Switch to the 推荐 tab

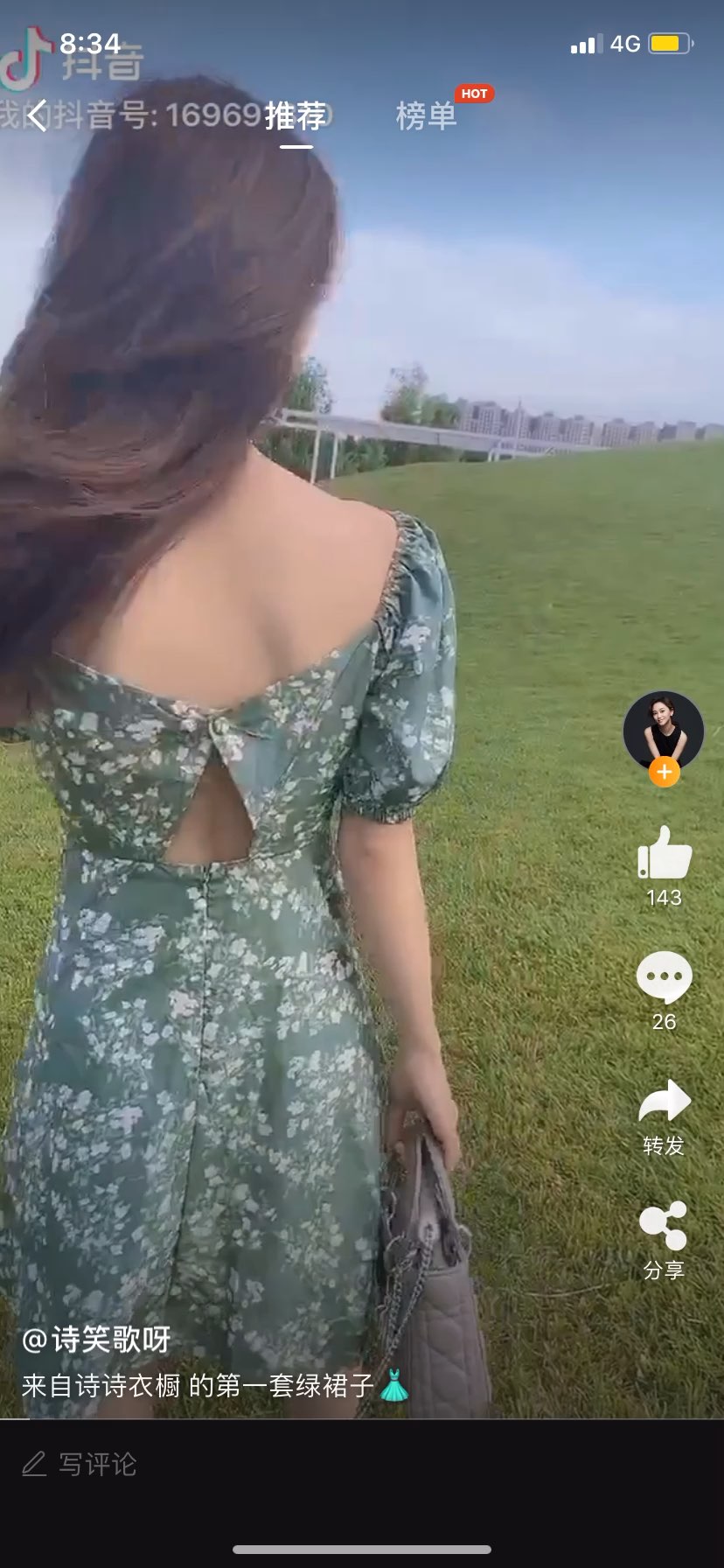point(296,115)
